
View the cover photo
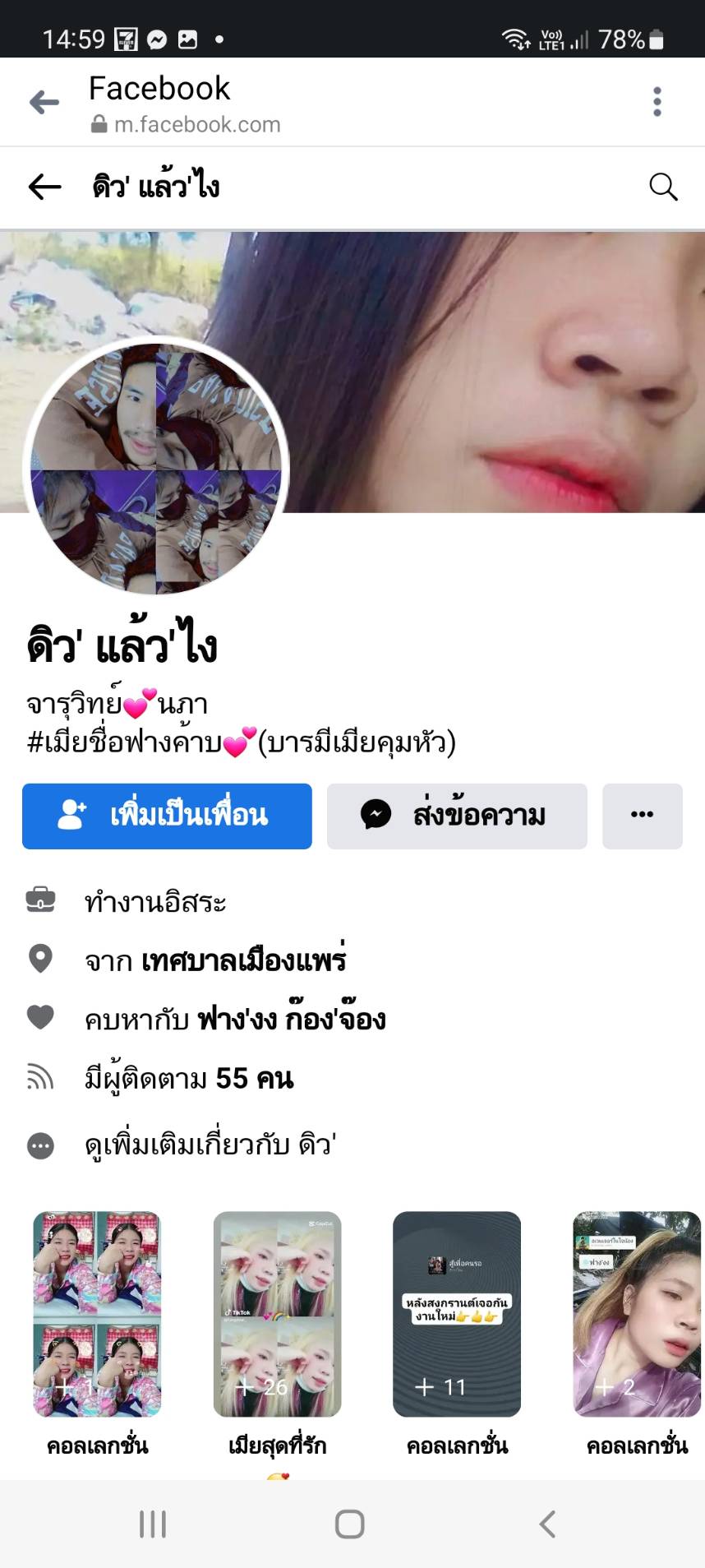pyautogui.click(x=493, y=370)
